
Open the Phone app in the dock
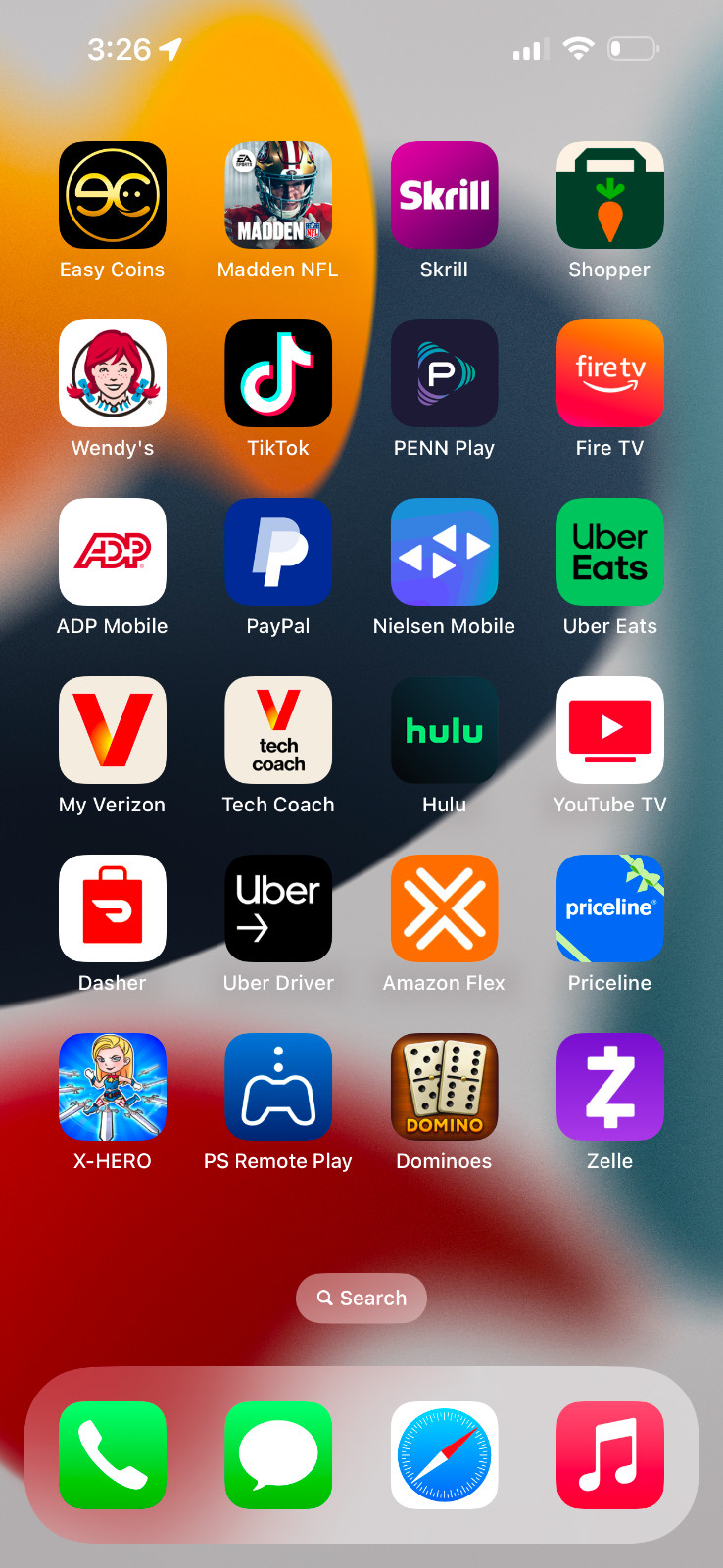(113, 1455)
